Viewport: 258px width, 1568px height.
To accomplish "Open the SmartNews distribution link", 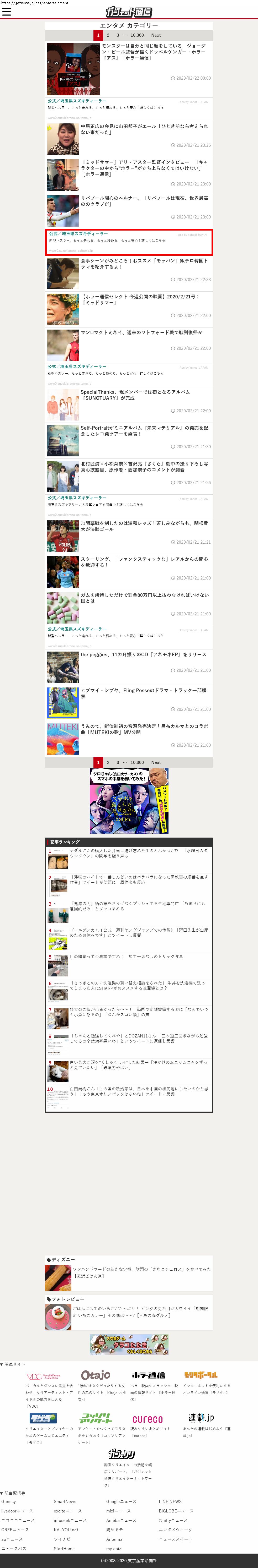I will coord(65,1502).
